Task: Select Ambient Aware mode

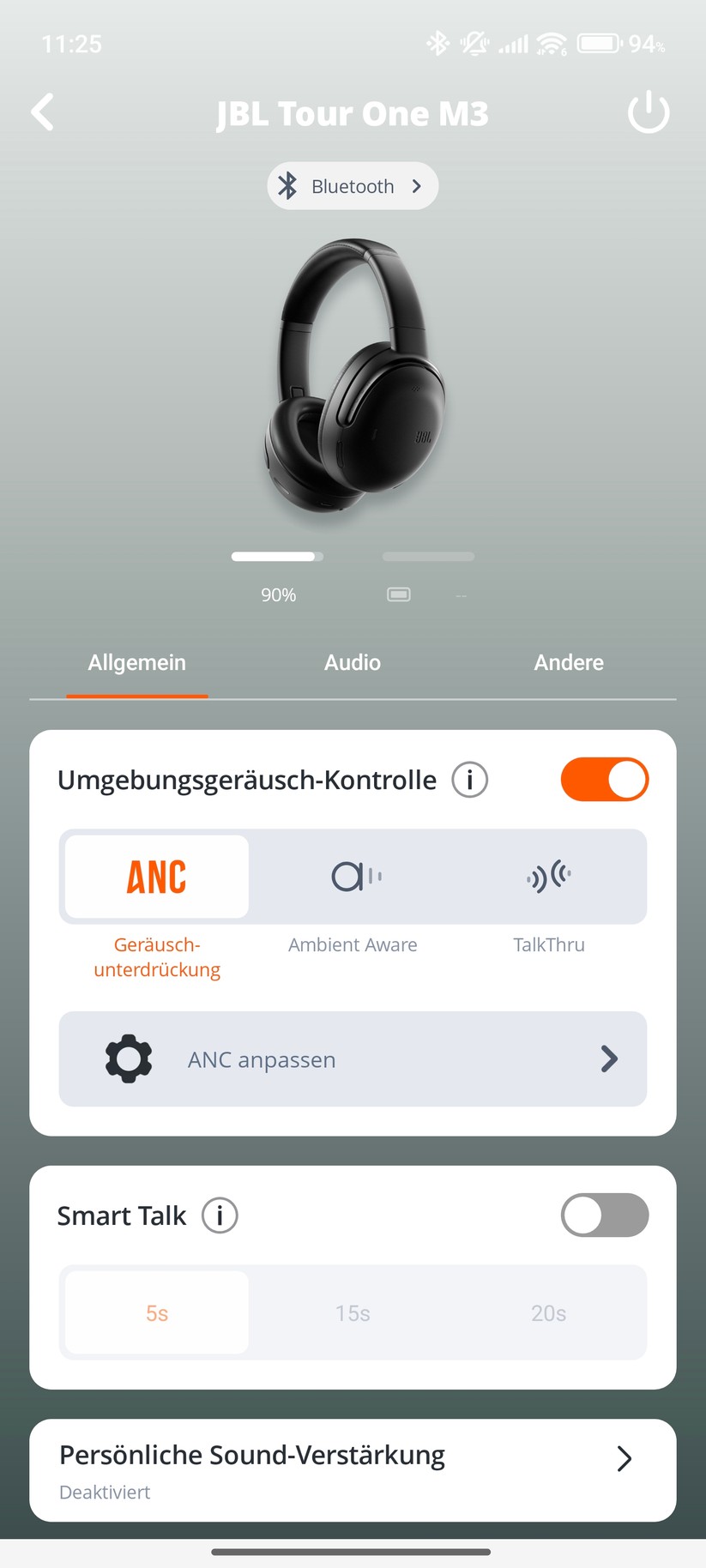Action: (x=353, y=877)
